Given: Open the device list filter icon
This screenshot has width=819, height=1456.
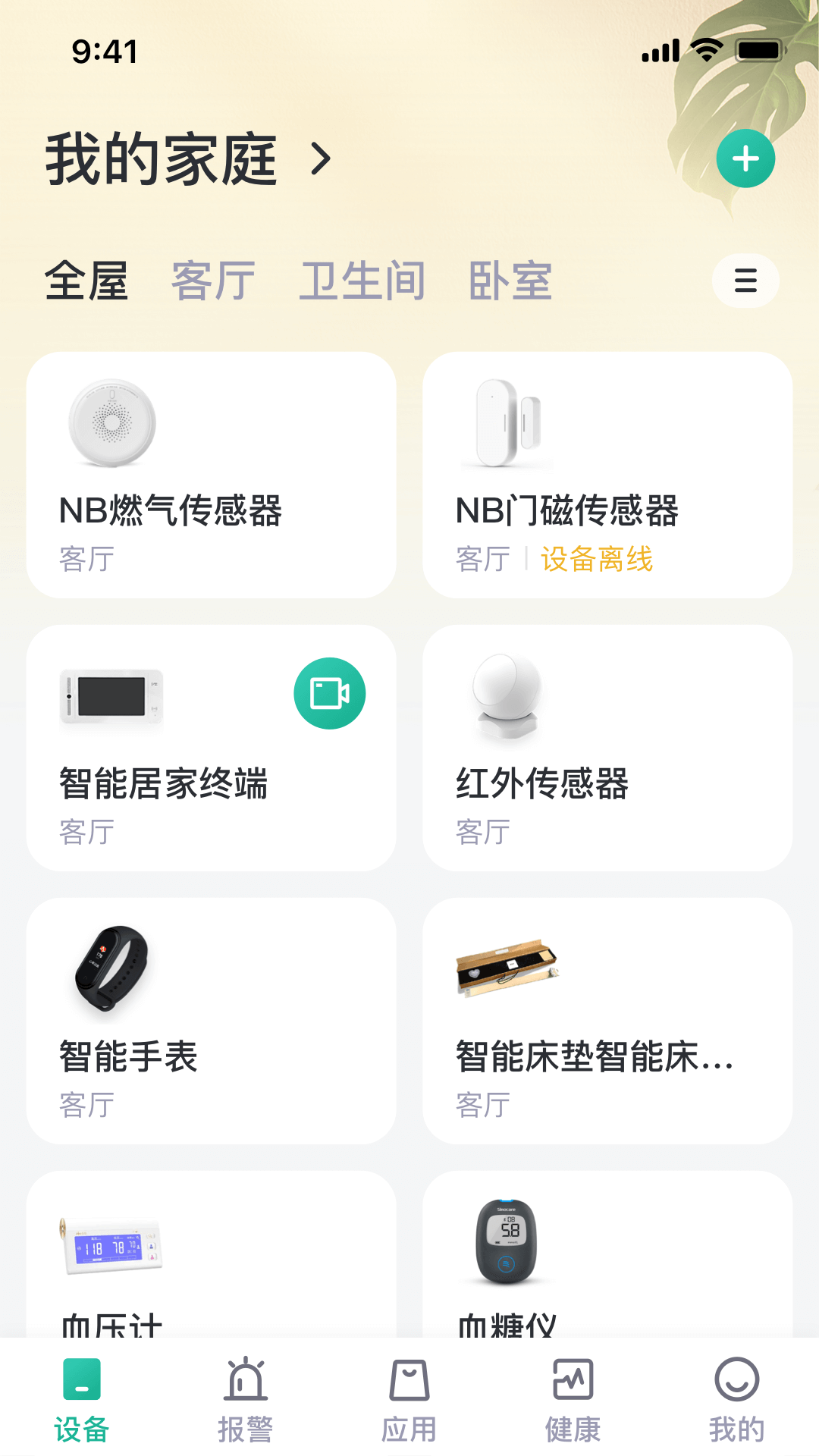Looking at the screenshot, I should point(745,280).
